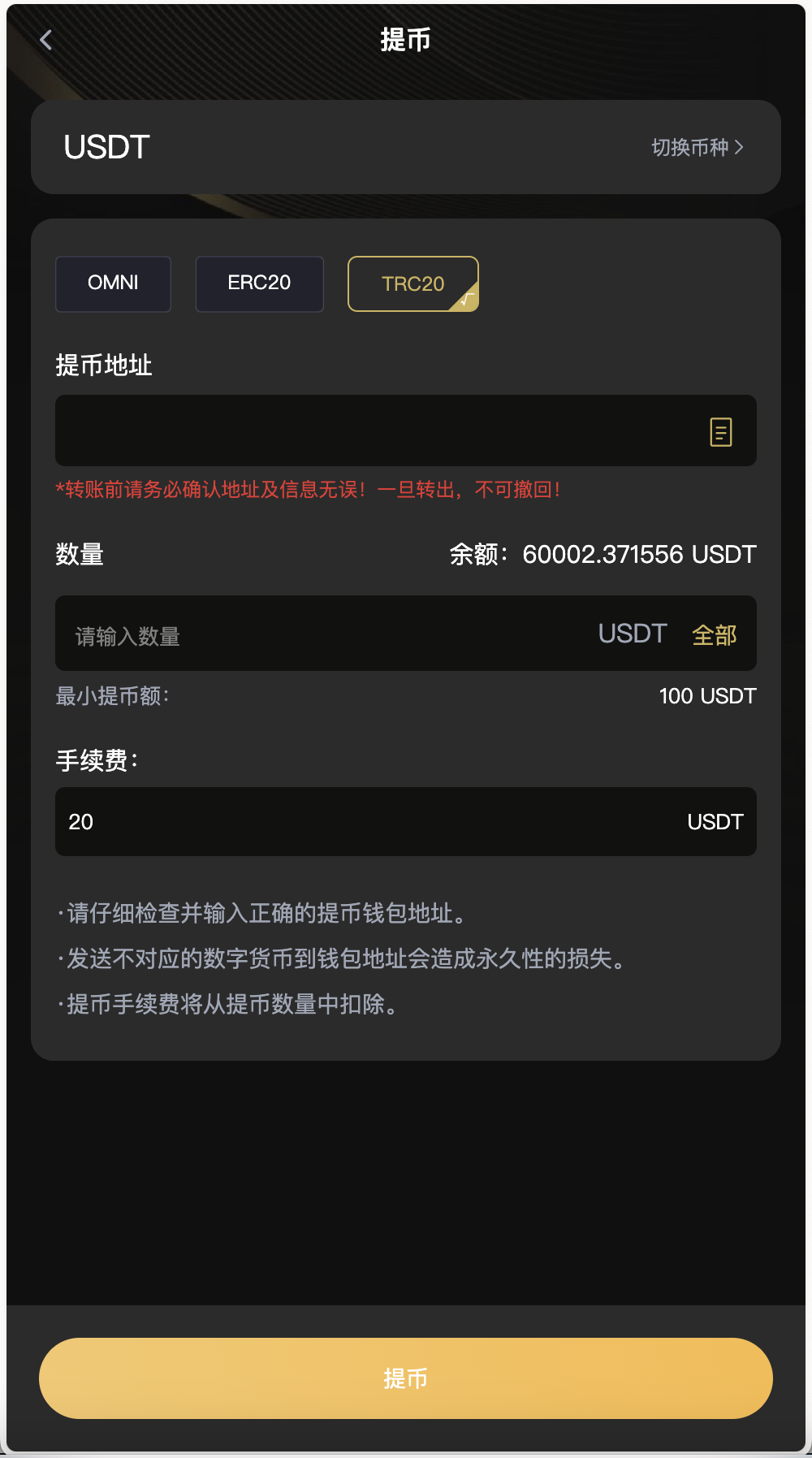Click the withdrawal address input field
This screenshot has width=812, height=1458.
(365, 431)
